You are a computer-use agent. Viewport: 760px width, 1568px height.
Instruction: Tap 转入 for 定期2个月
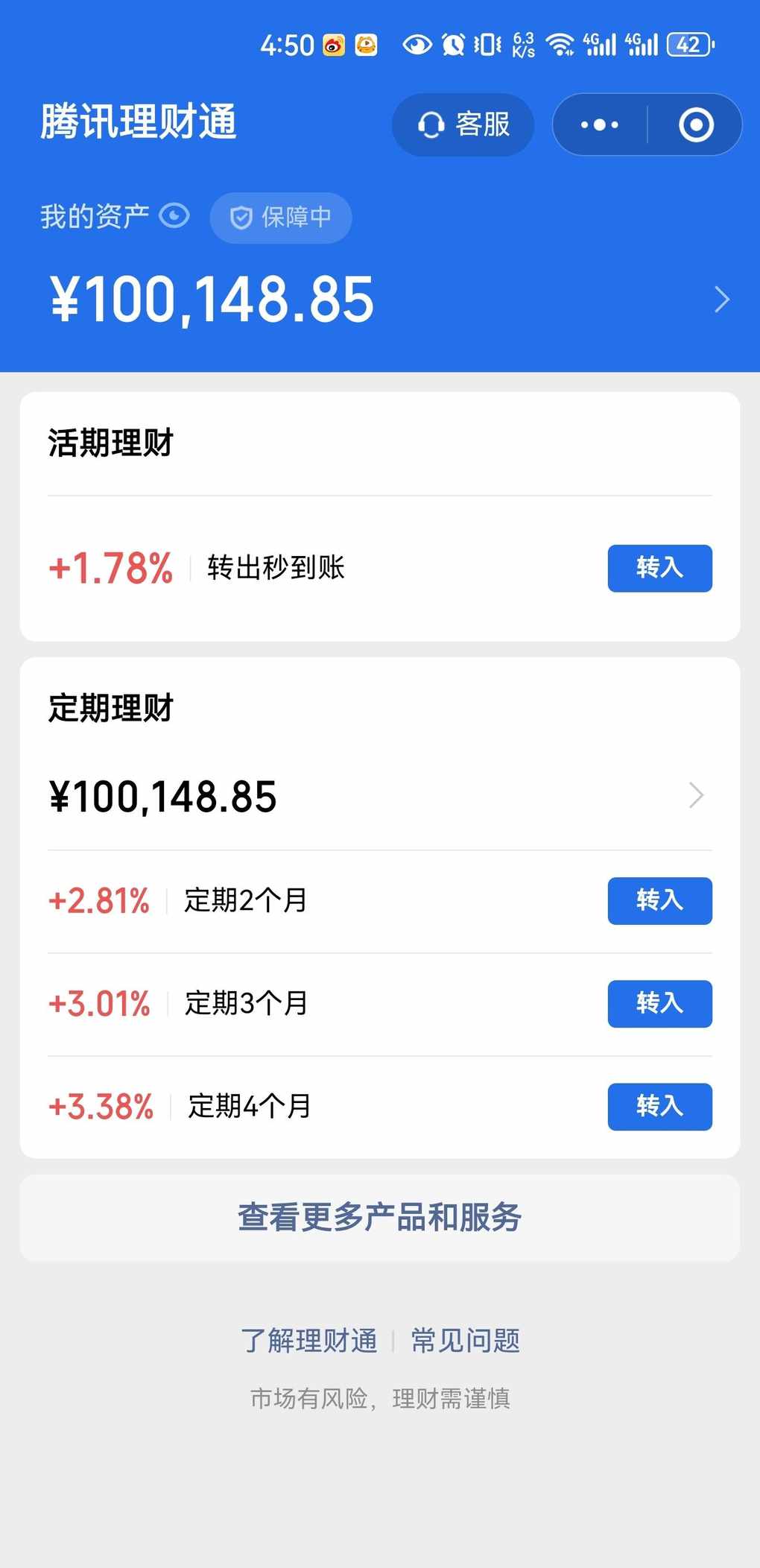659,901
